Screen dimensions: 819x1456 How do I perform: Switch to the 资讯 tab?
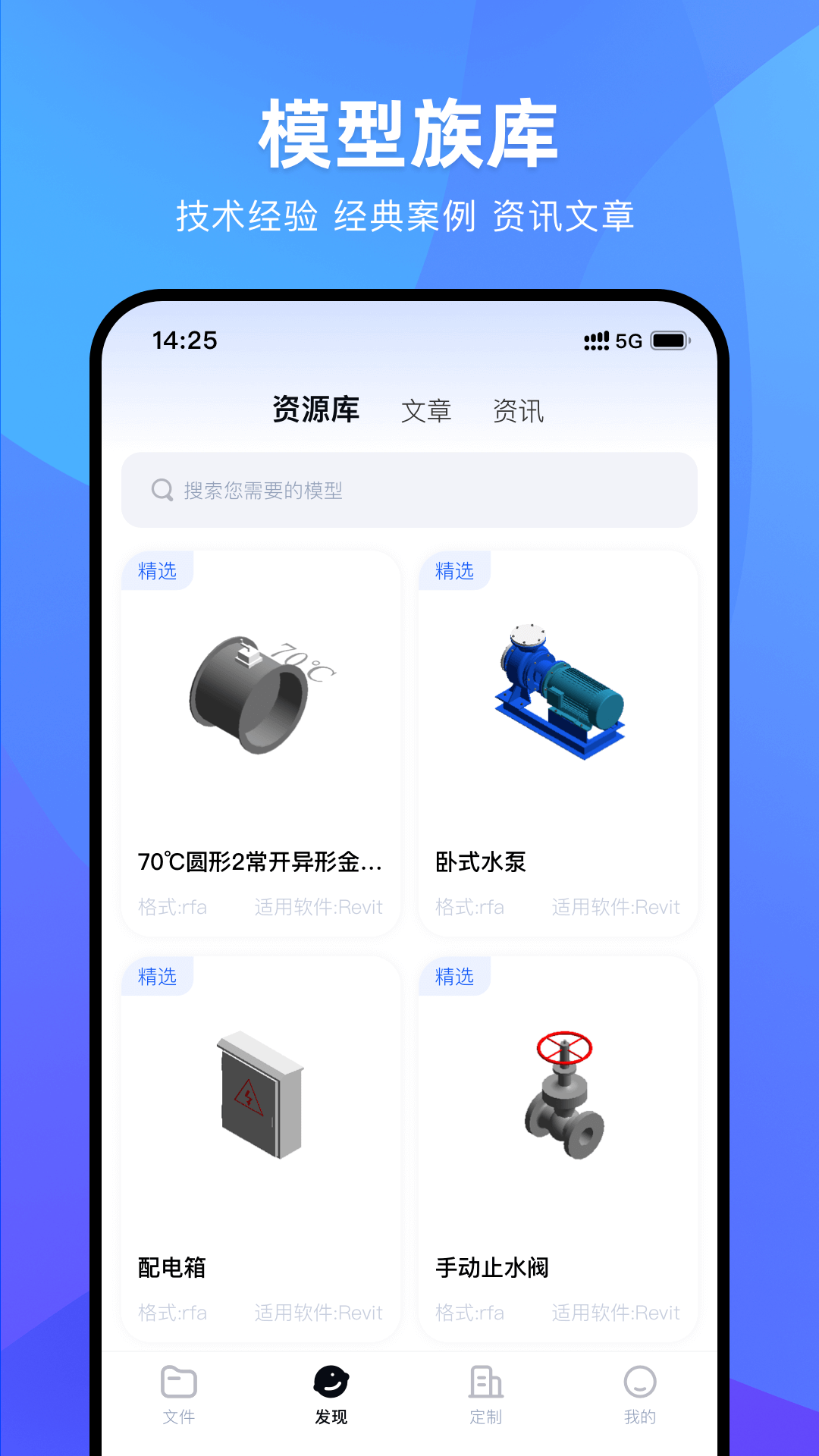(519, 410)
